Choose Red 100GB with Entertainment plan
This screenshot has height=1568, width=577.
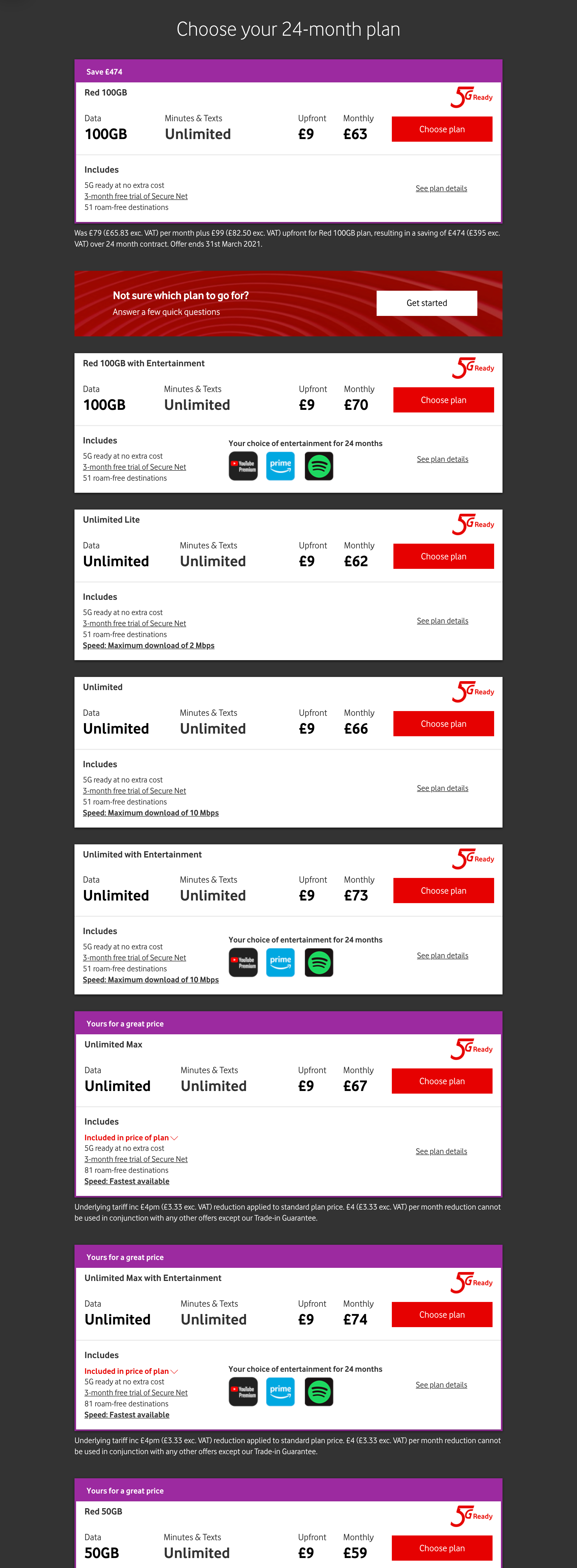[443, 400]
